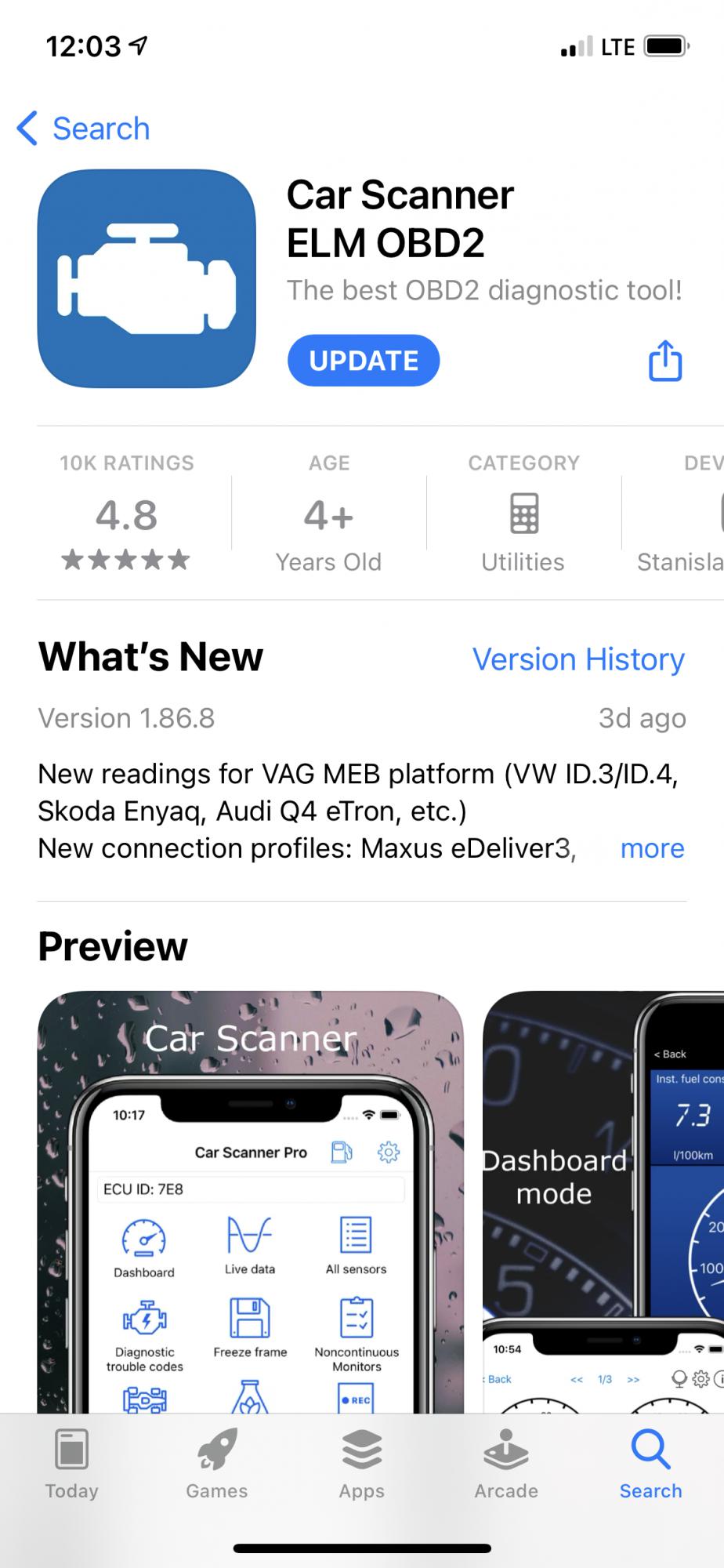Image resolution: width=724 pixels, height=1568 pixels.
Task: Share the Car Scanner app
Action: pyautogui.click(x=664, y=361)
